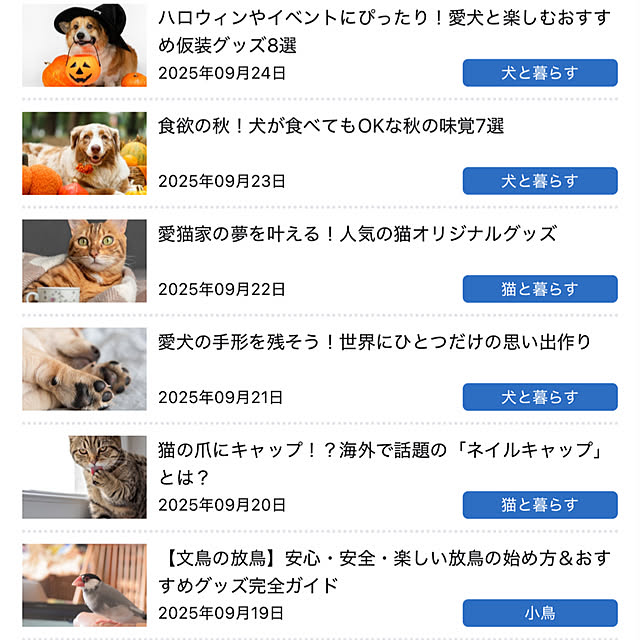Select 犬と暮らす tag dated 2025年09月23日
Screen dimensions: 640x640
(540, 181)
